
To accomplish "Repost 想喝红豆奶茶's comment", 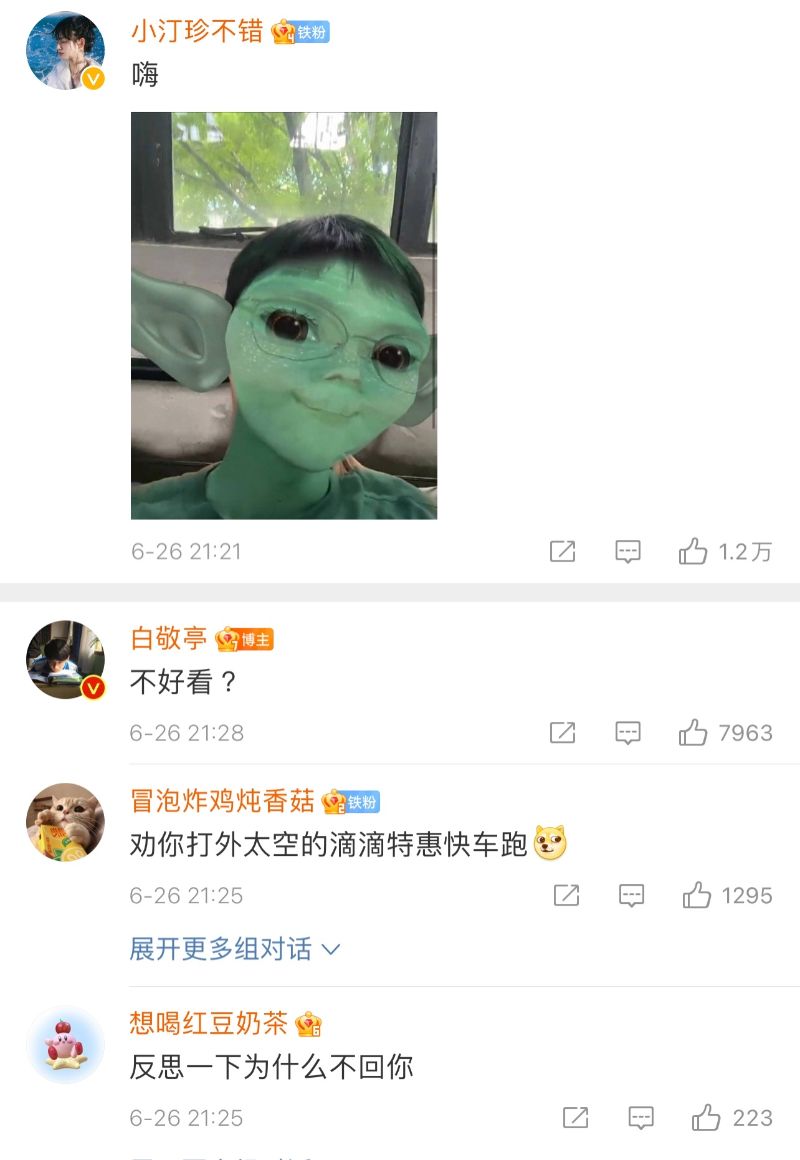I will [575, 1117].
